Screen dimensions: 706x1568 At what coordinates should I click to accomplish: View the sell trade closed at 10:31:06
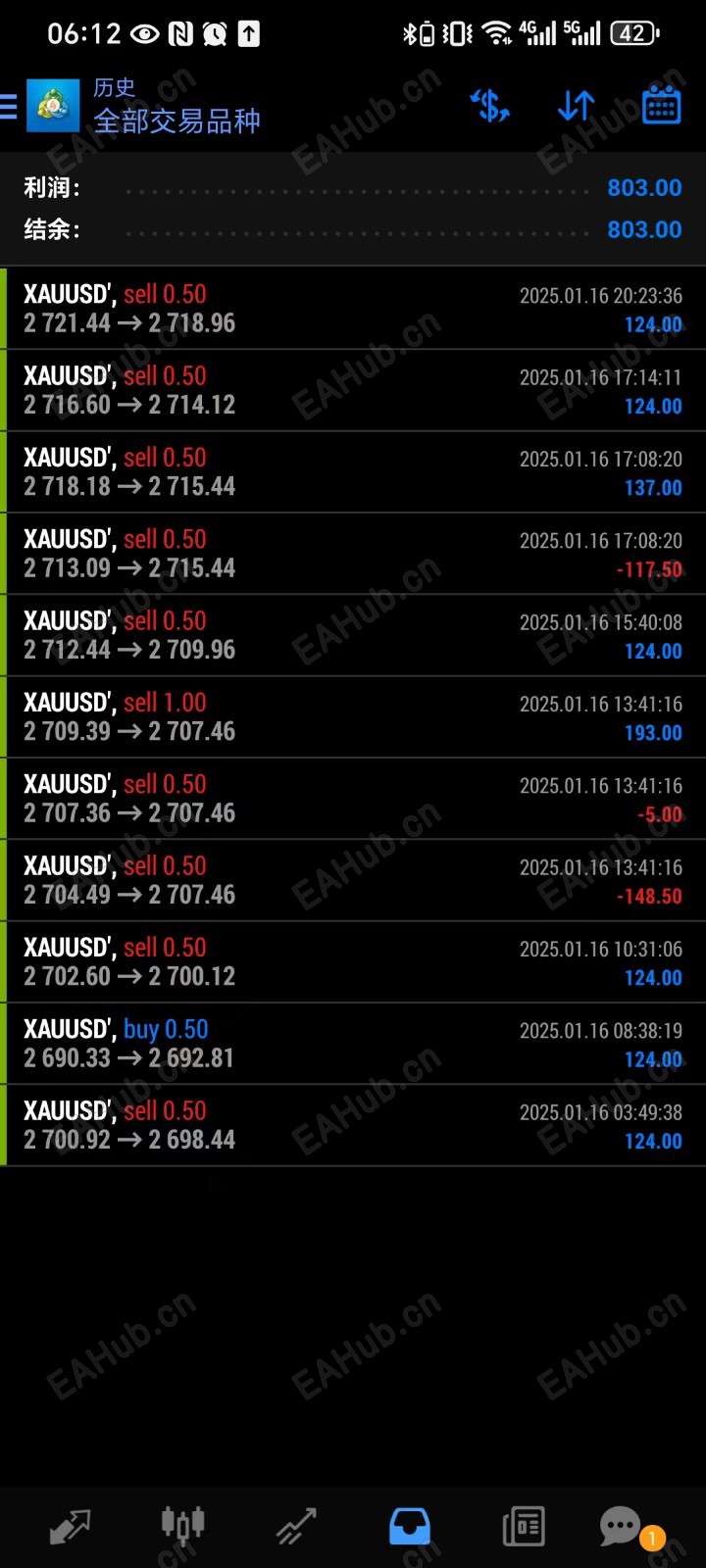pos(353,961)
